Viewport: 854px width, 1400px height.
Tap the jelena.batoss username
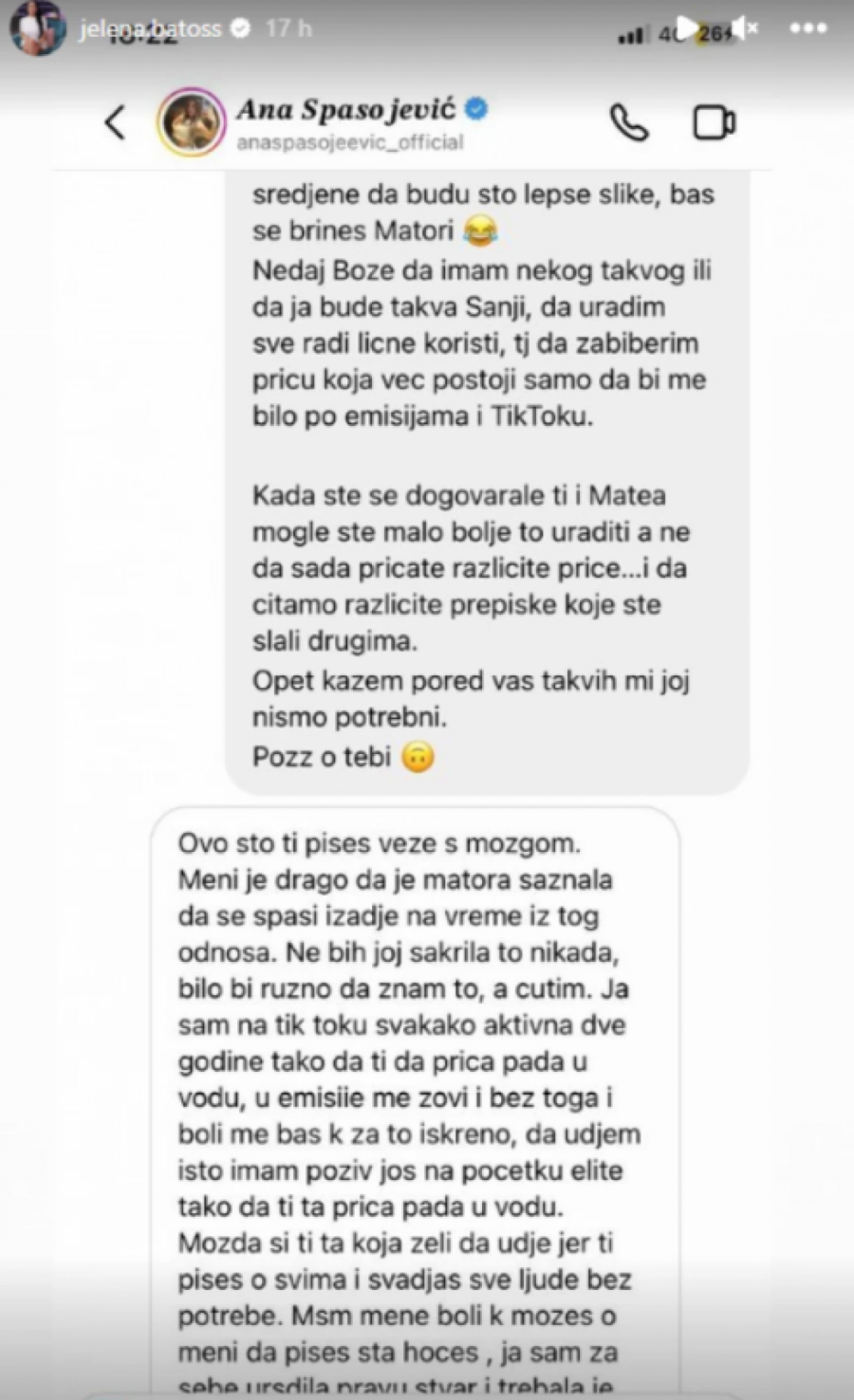point(150,29)
